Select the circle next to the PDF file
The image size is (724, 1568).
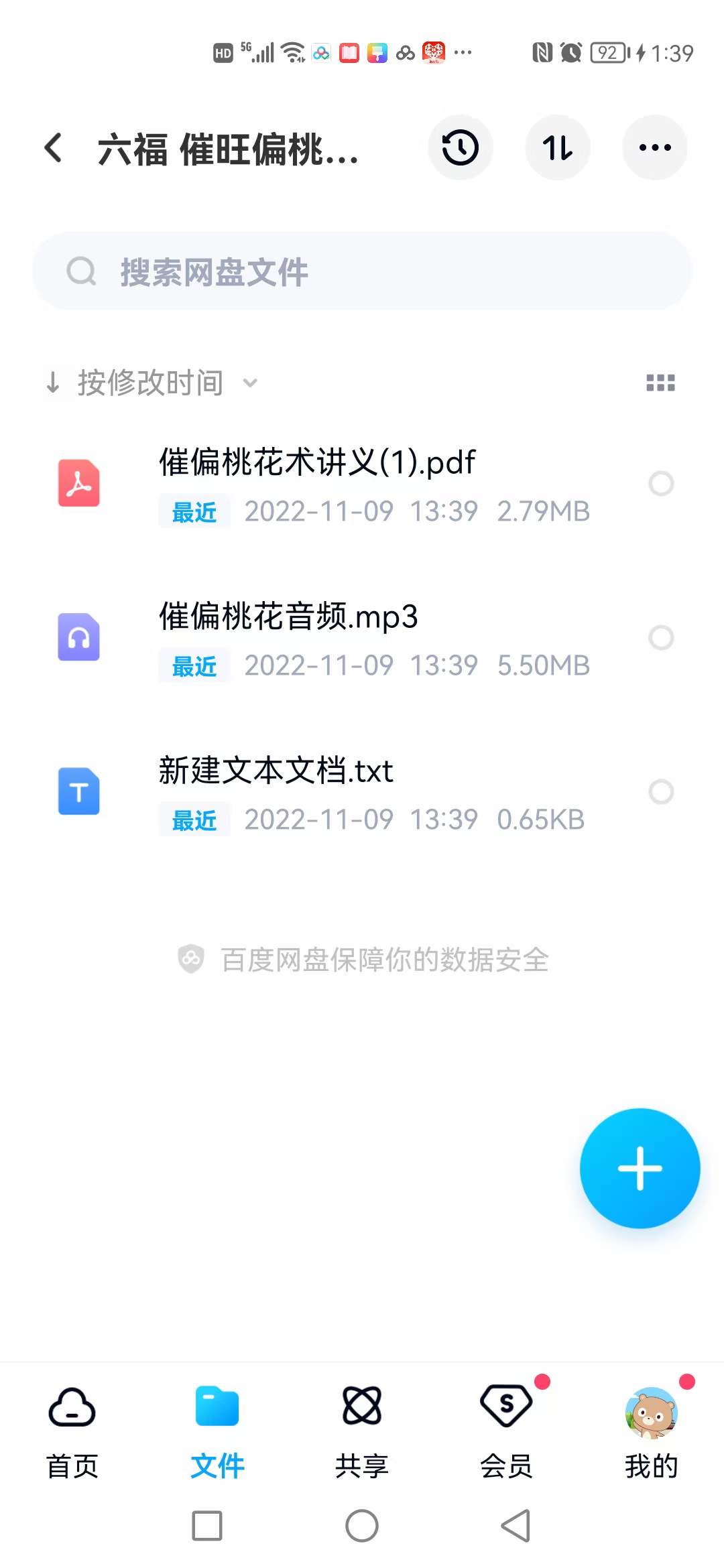coord(661,484)
